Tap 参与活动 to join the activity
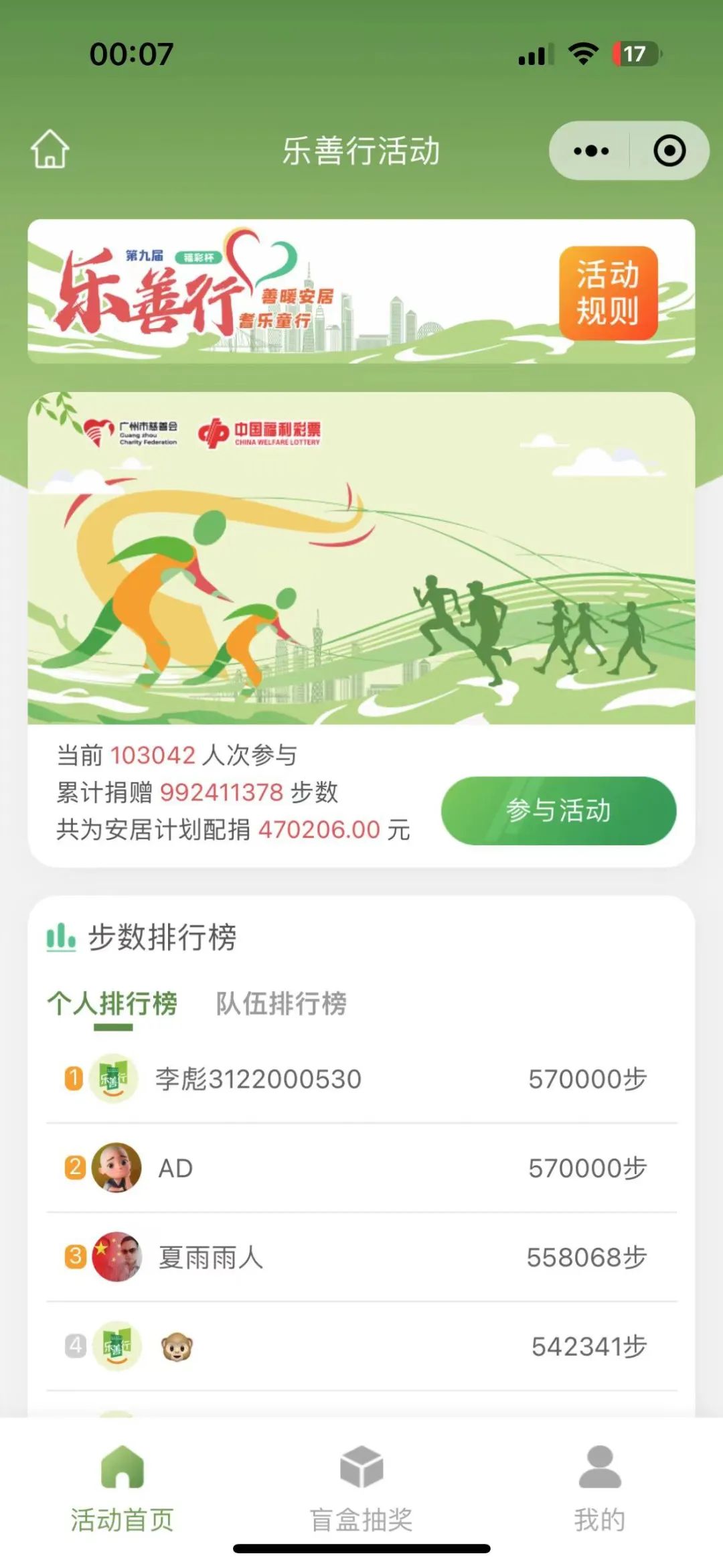723x1568 pixels. pos(558,810)
